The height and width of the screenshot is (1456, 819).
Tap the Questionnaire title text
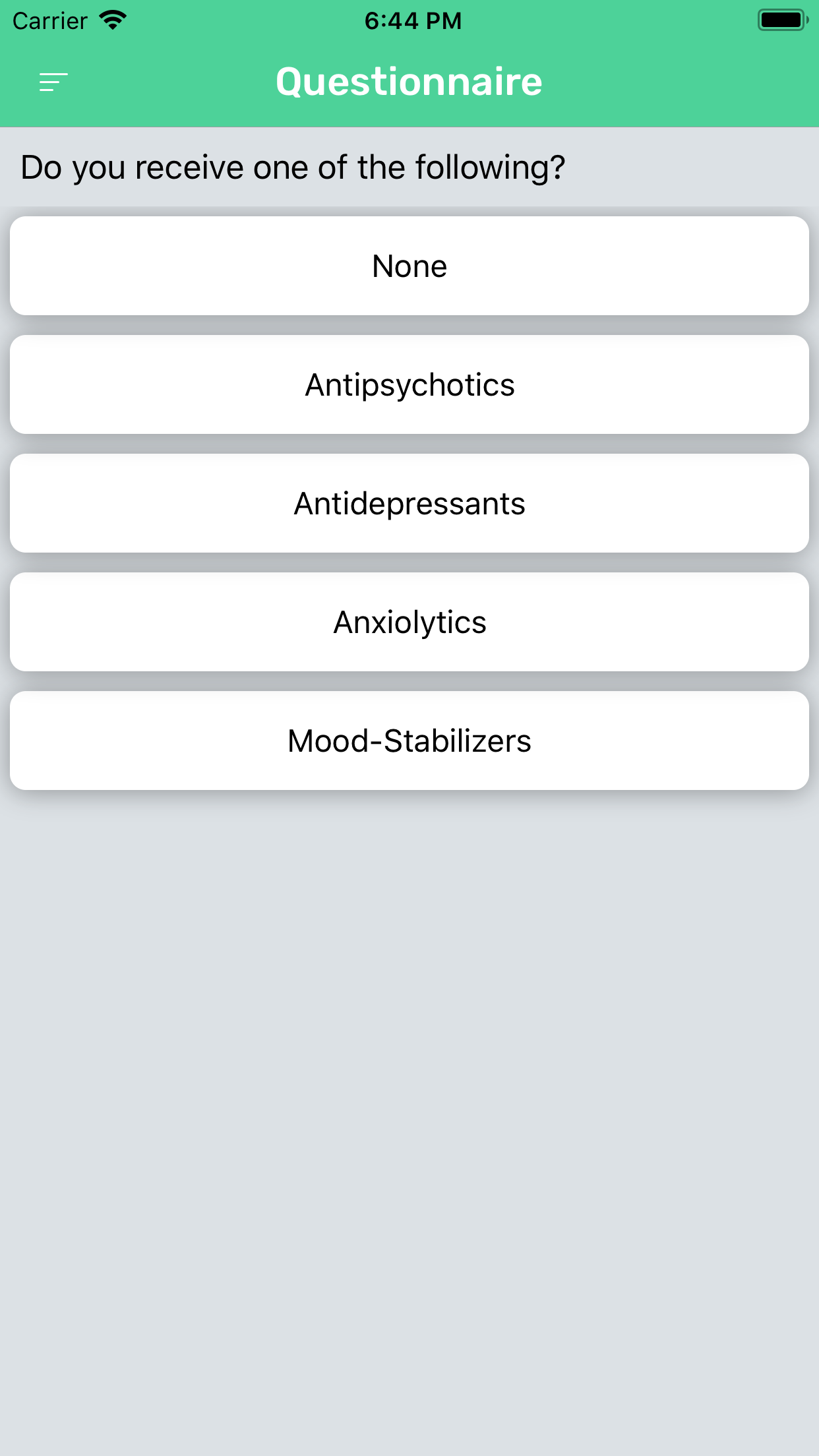click(409, 80)
